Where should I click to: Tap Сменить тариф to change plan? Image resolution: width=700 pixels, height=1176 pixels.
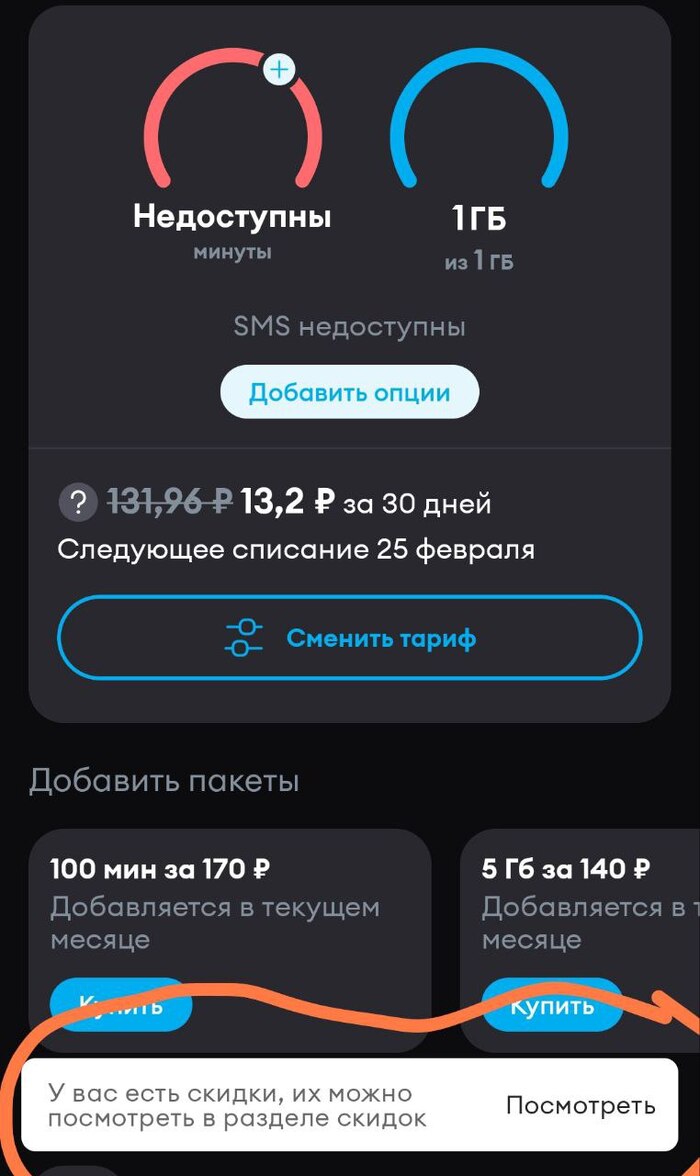click(349, 638)
